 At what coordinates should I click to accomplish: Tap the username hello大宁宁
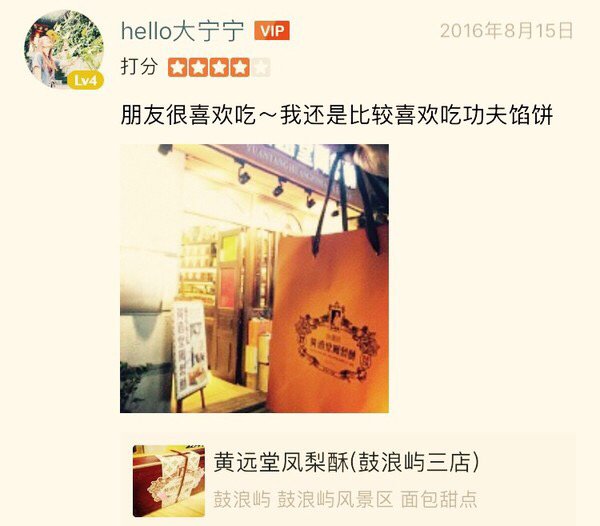coord(182,31)
